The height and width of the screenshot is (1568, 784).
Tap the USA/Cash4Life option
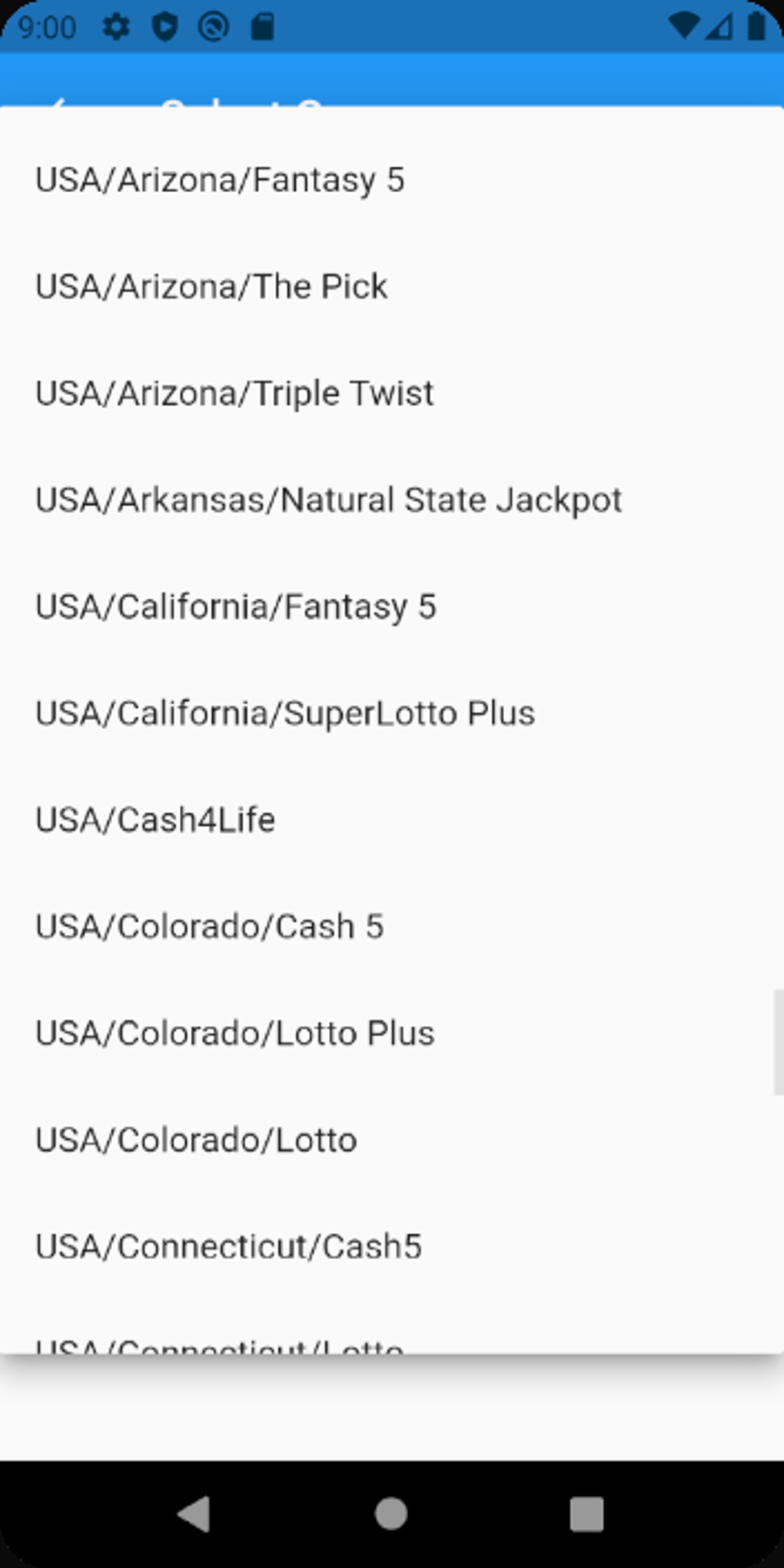pos(155,820)
